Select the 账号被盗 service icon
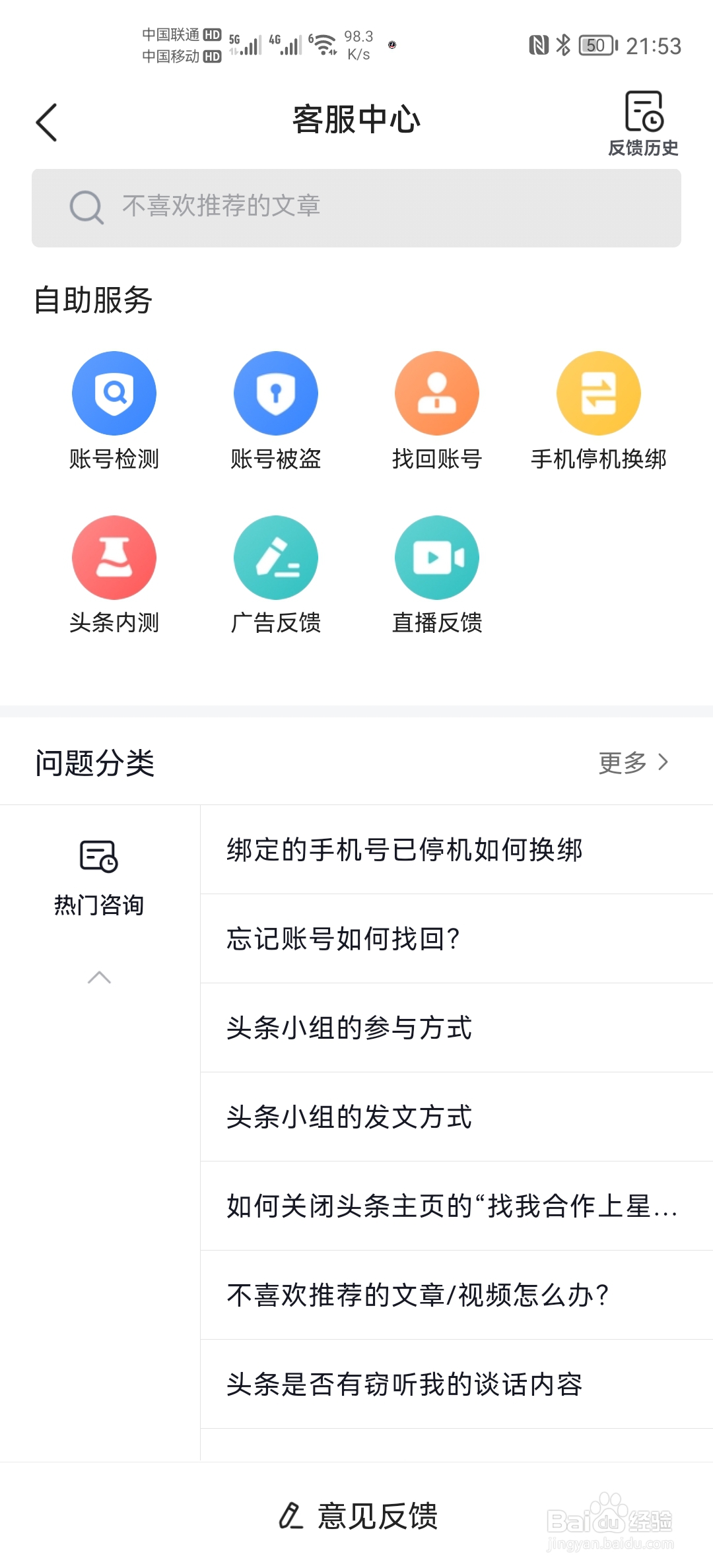 (275, 393)
